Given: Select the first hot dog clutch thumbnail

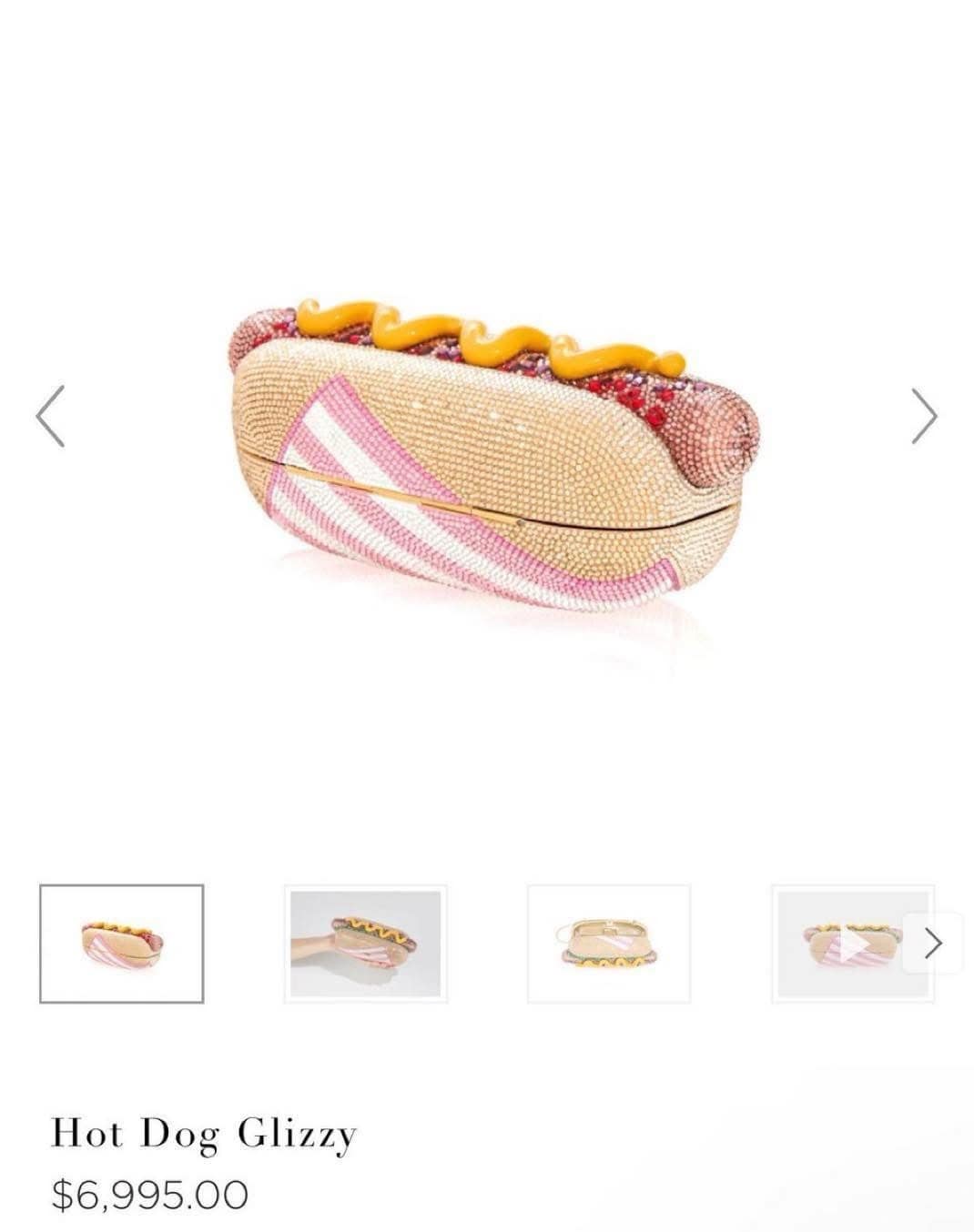Looking at the screenshot, I should 122,944.
